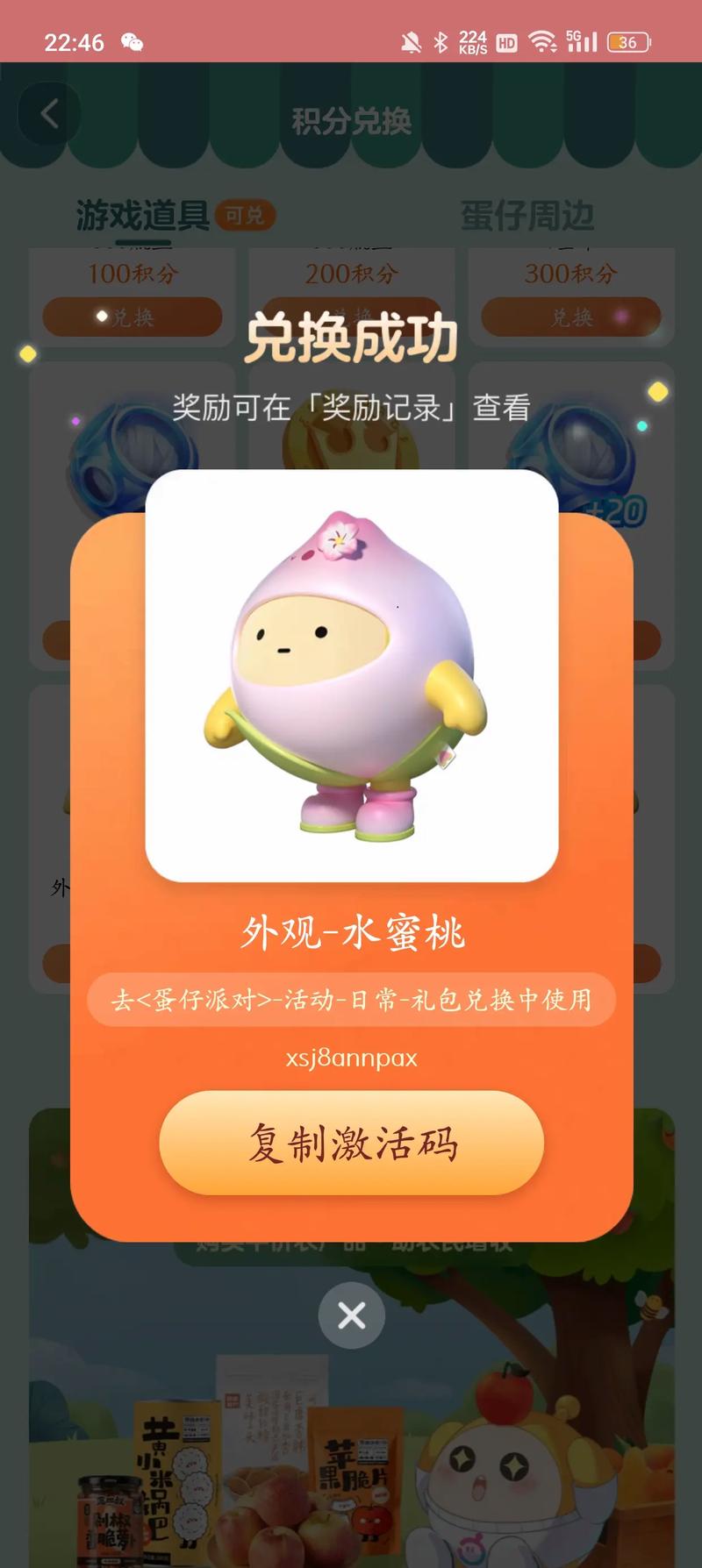Tap the 兑换 button under 100积分
Screen dimensions: 702x1568
(x=133, y=317)
